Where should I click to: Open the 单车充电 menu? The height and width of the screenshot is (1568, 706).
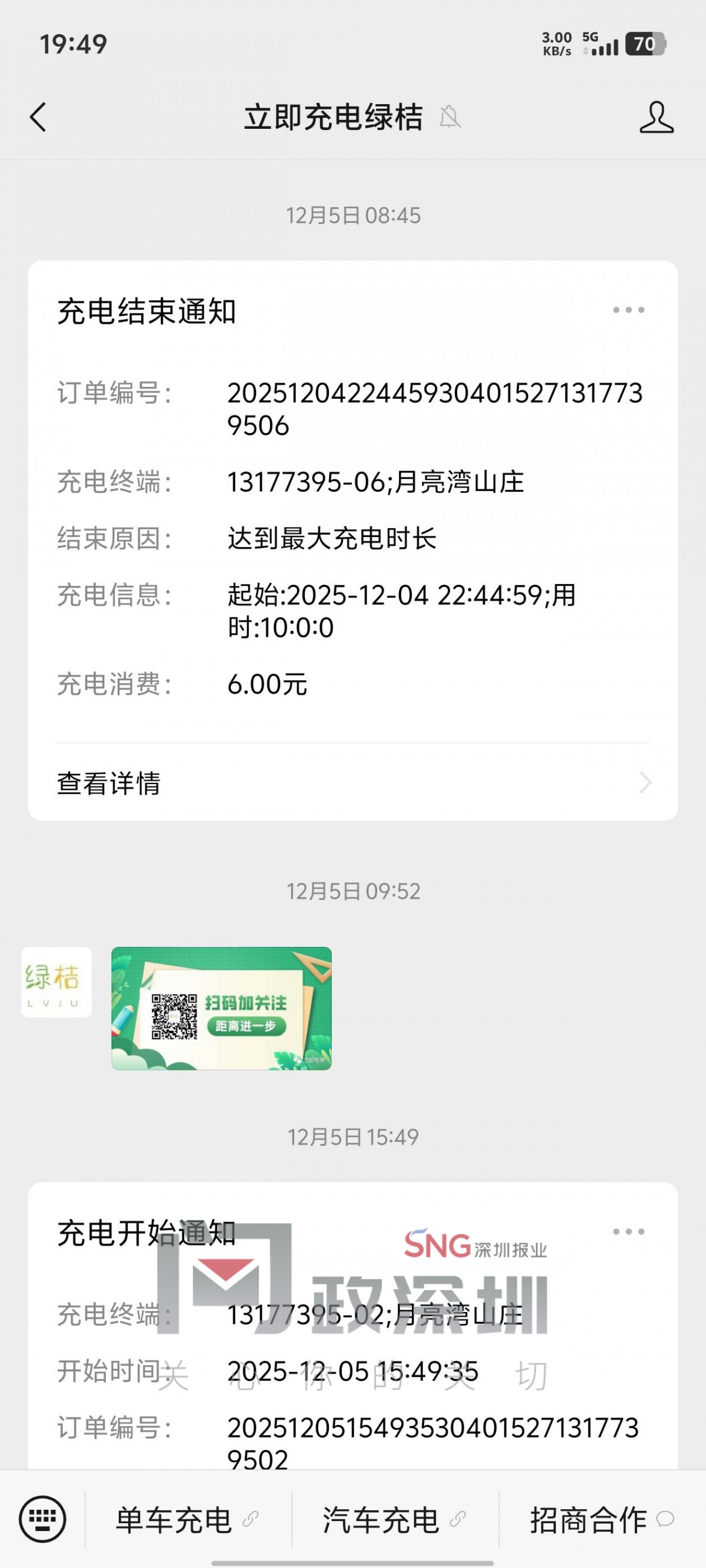click(x=188, y=1520)
